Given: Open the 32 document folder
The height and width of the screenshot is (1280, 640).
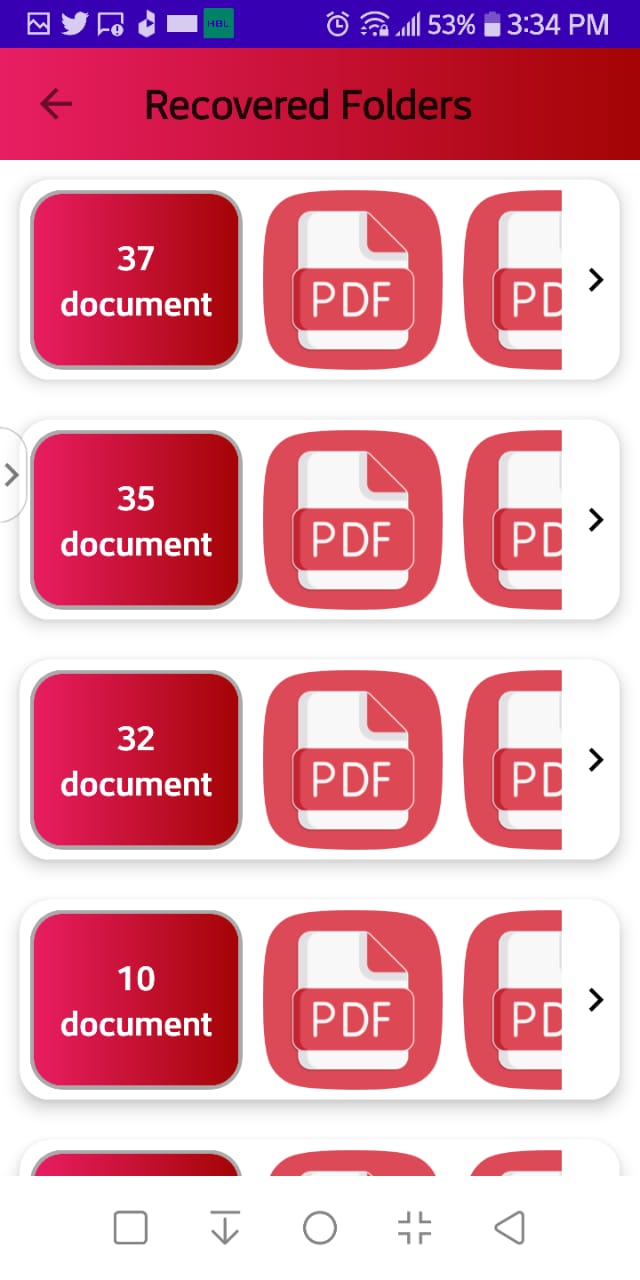Looking at the screenshot, I should [136, 760].
